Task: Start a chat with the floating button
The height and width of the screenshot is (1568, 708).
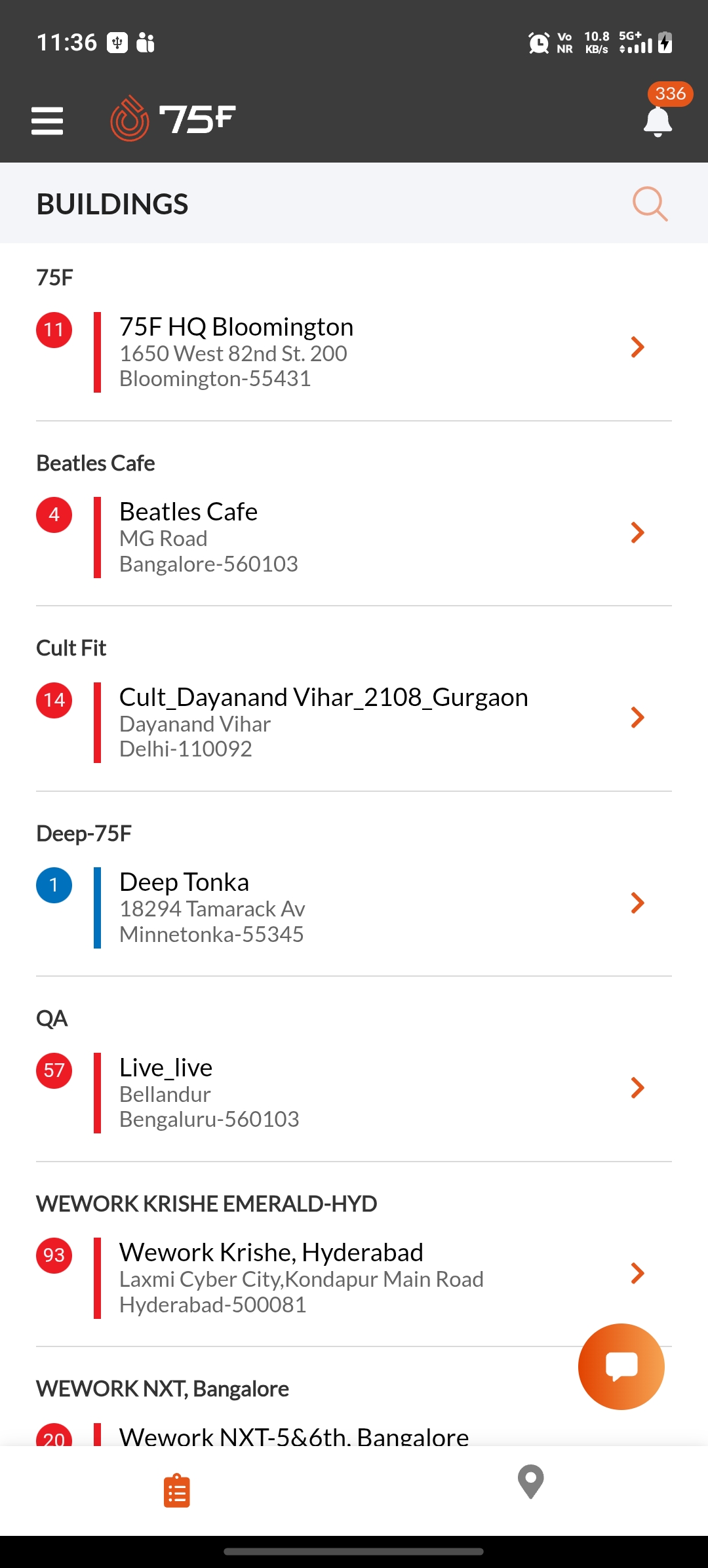Action: pos(621,1367)
